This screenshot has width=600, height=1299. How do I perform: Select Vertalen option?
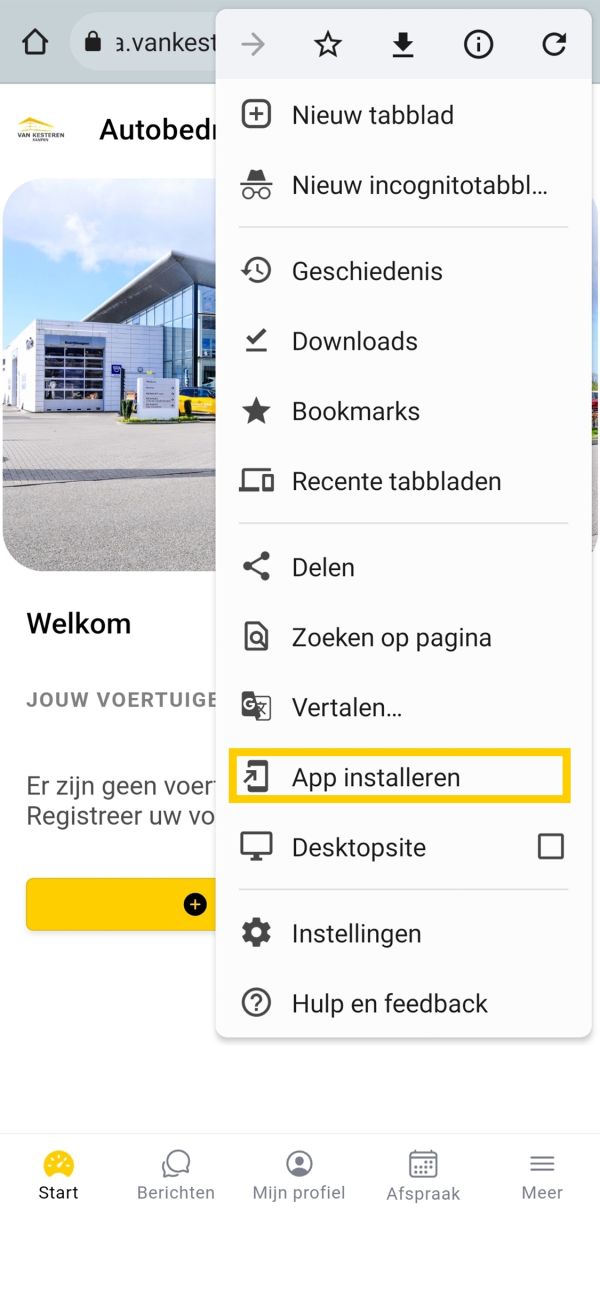pyautogui.click(x=346, y=707)
